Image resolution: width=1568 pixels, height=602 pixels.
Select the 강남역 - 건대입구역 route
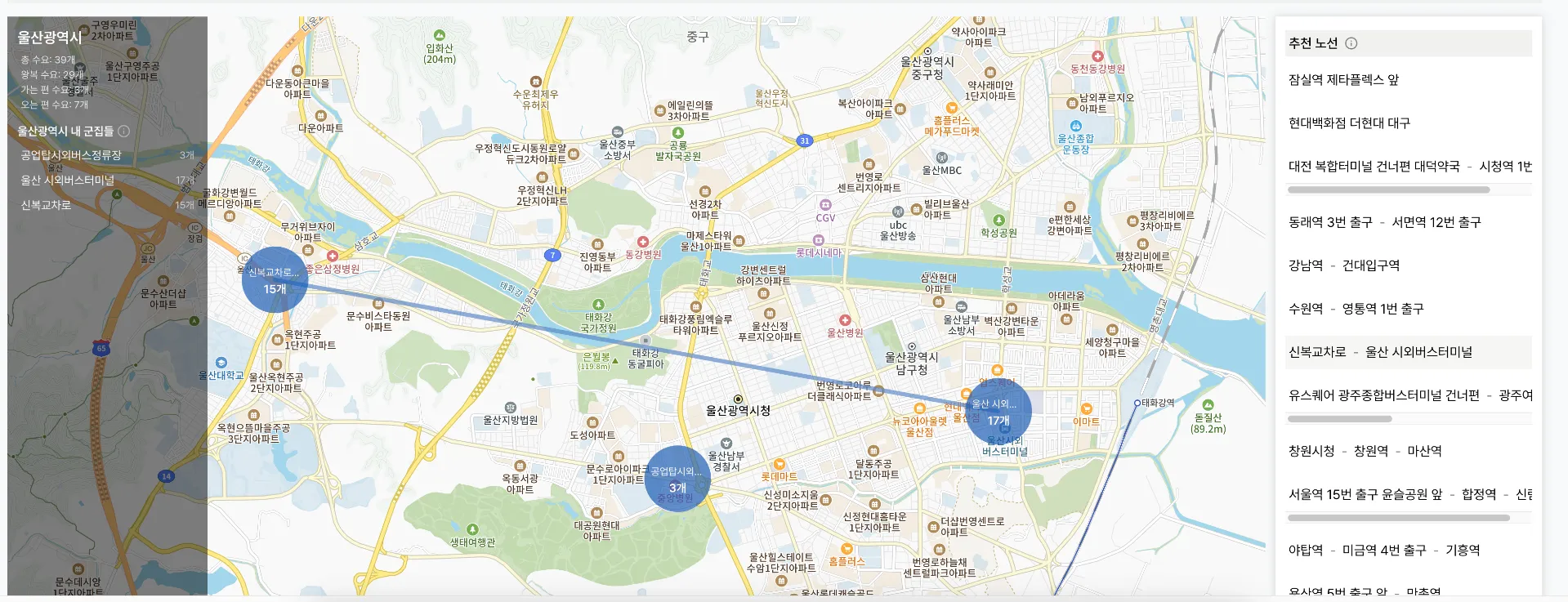click(x=1343, y=265)
